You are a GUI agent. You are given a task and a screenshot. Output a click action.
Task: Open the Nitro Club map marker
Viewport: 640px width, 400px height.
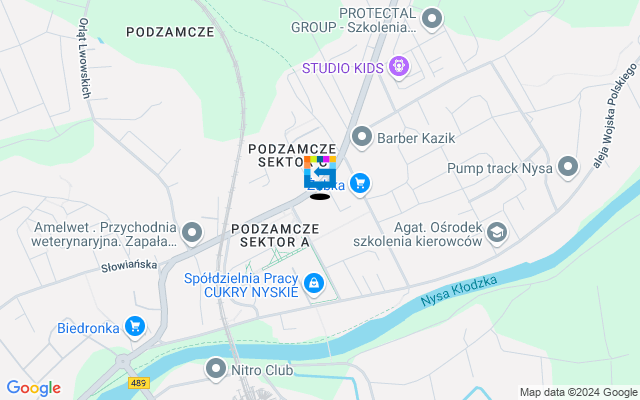click(215, 370)
